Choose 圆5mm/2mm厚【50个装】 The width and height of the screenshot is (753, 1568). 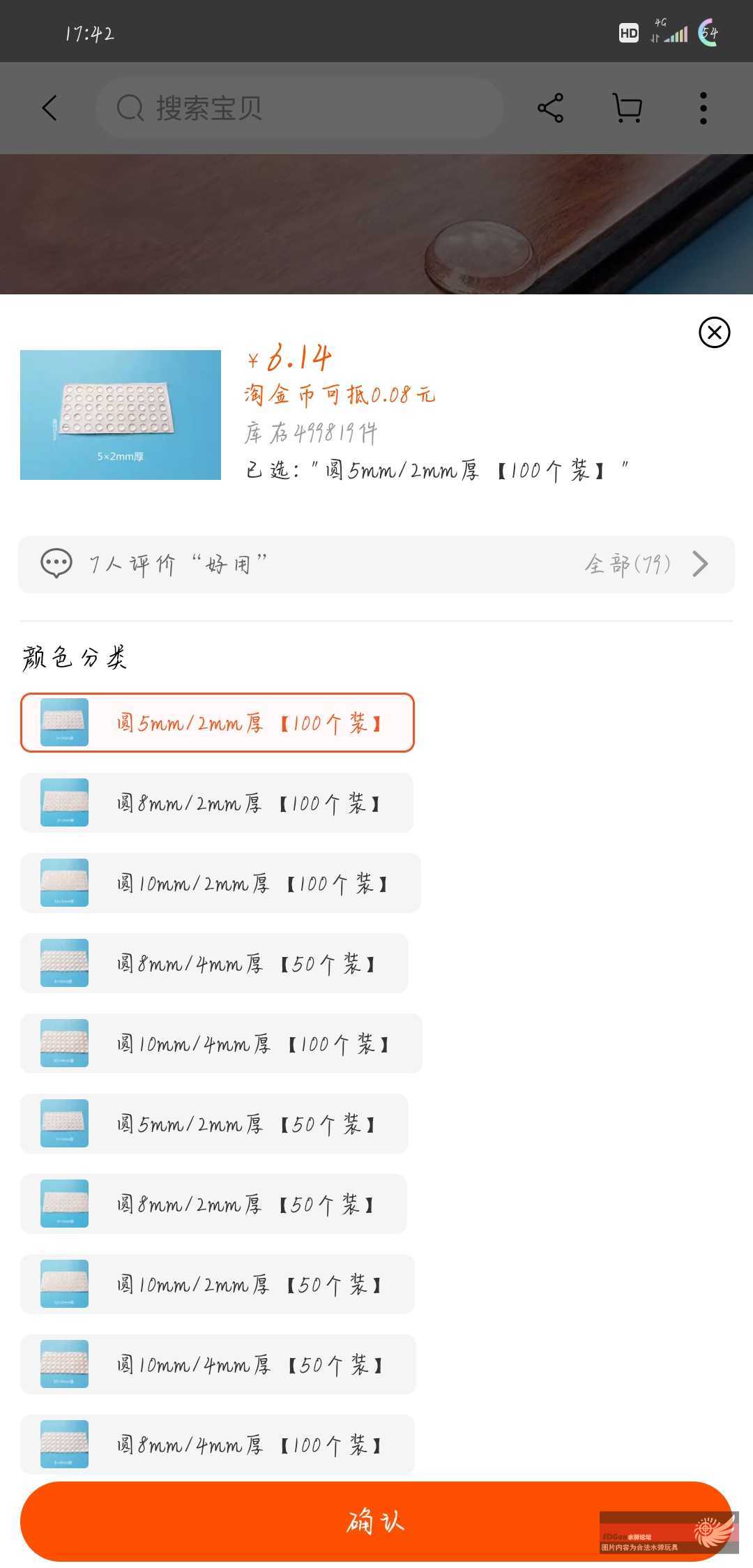pos(214,1124)
